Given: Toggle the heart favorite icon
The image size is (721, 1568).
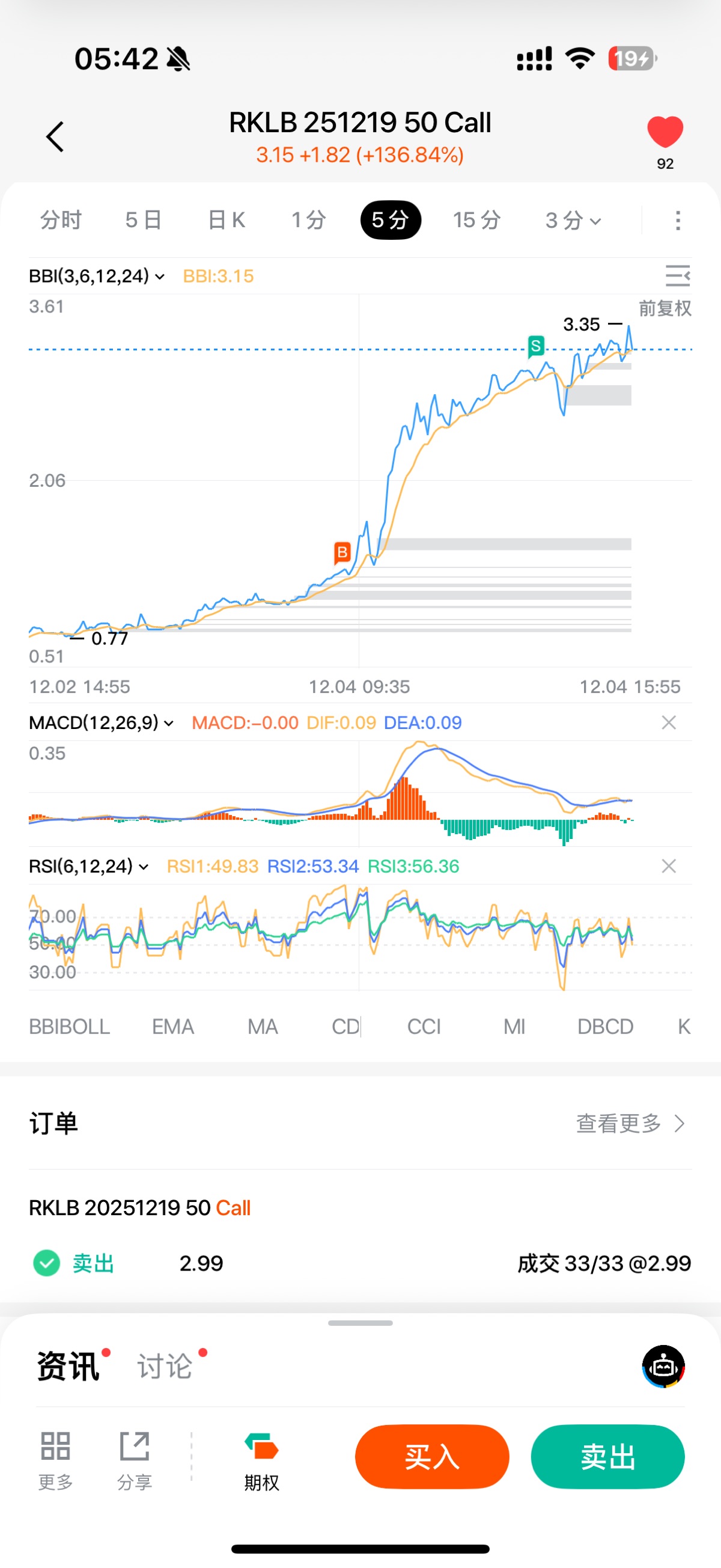Looking at the screenshot, I should [665, 132].
